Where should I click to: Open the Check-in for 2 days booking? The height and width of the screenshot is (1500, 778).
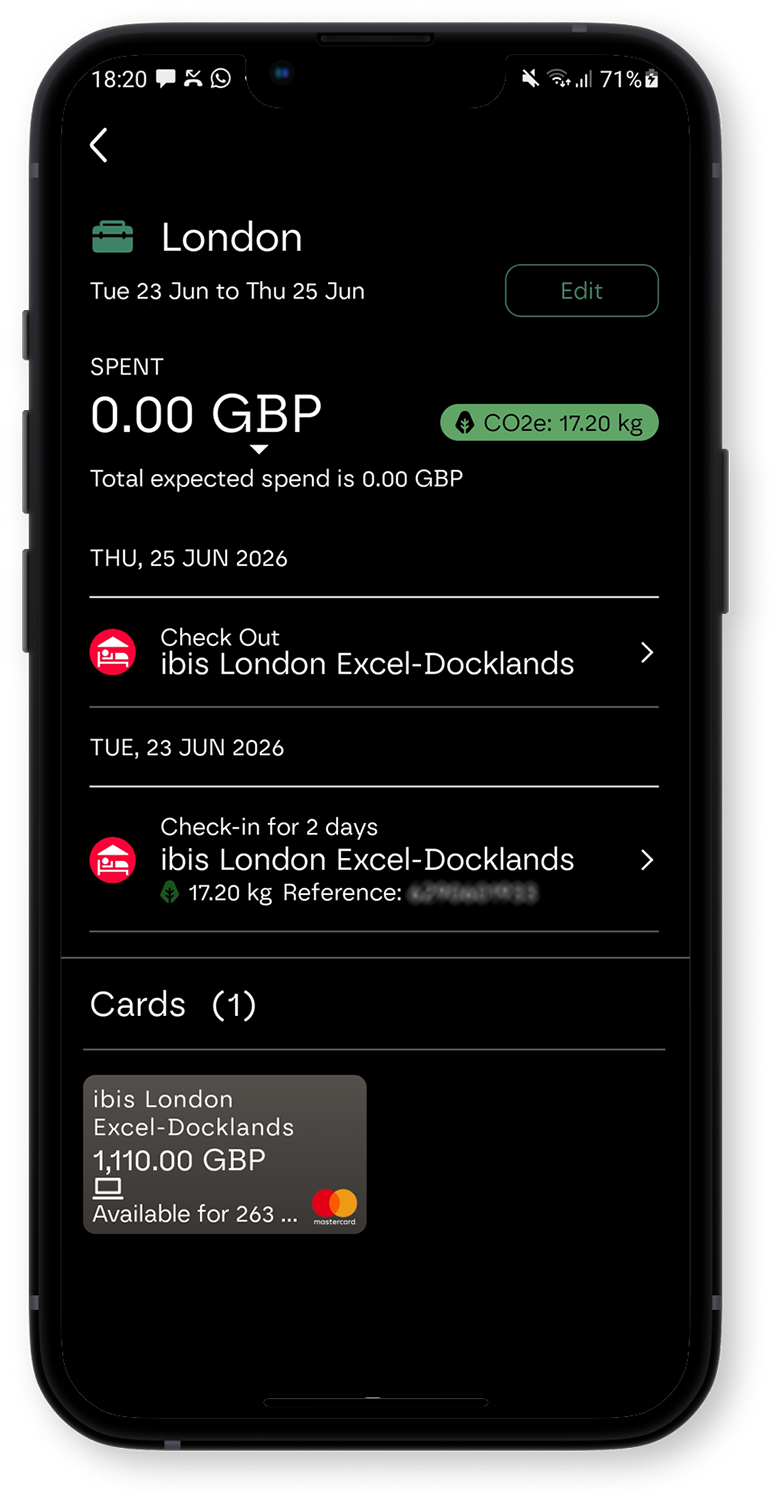tap(374, 860)
